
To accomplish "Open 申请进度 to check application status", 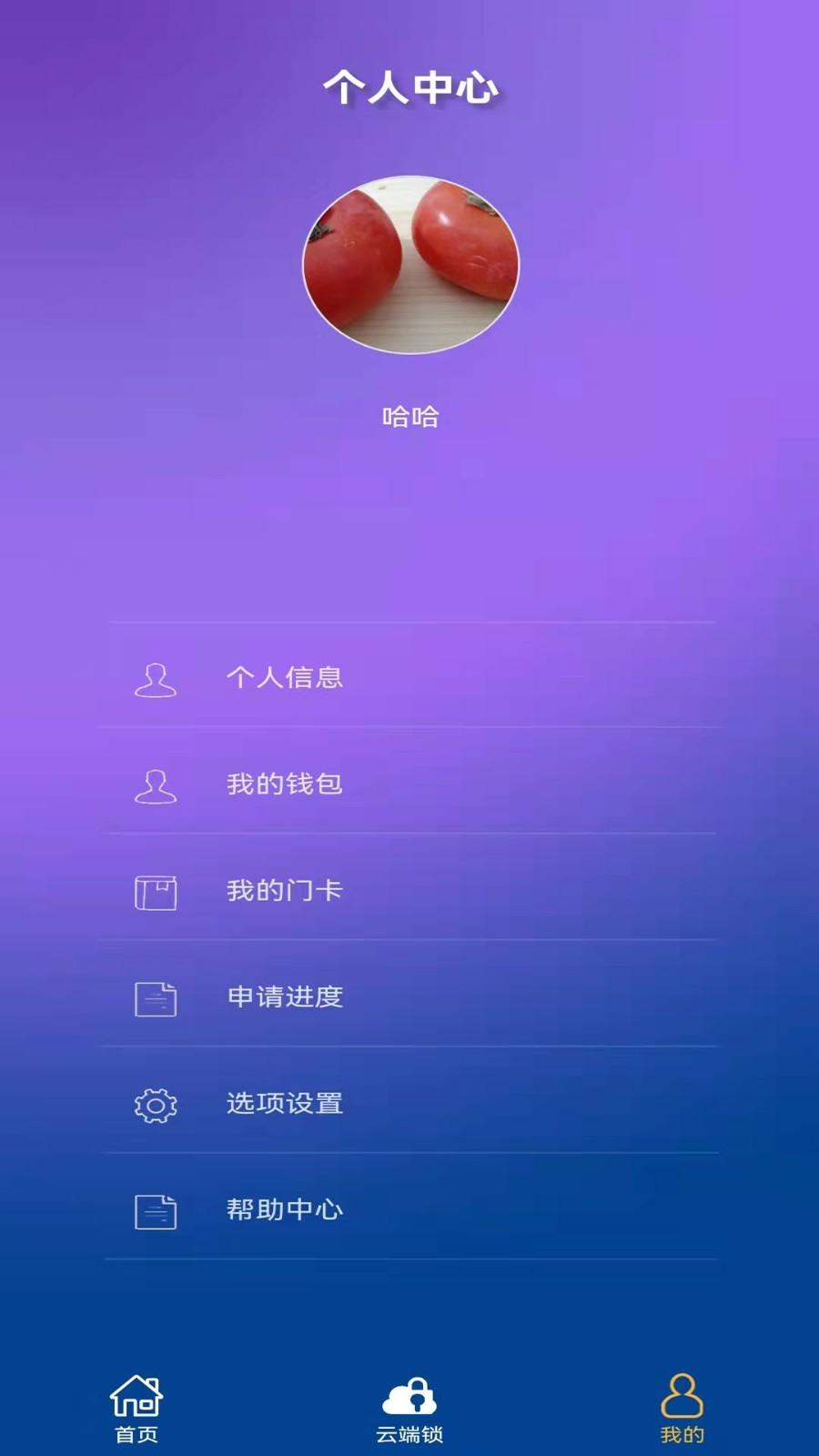I will point(285,999).
